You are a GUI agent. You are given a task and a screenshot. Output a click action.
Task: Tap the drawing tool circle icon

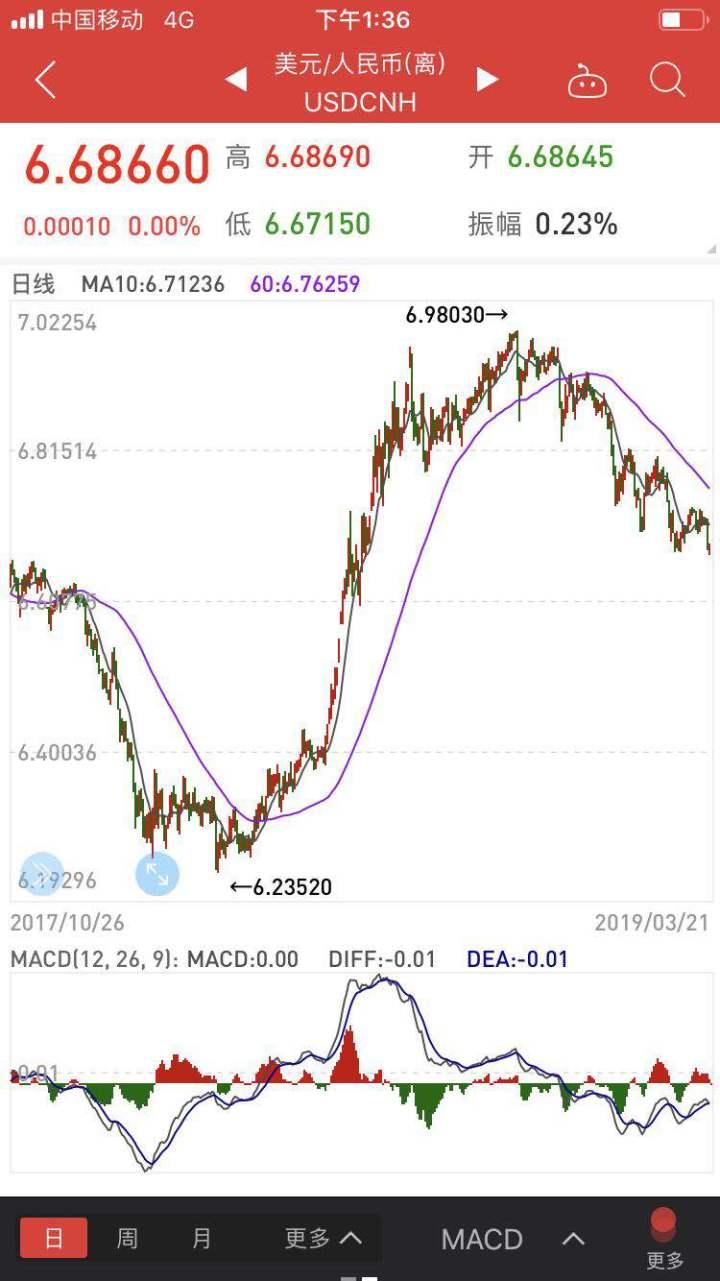tap(42, 874)
